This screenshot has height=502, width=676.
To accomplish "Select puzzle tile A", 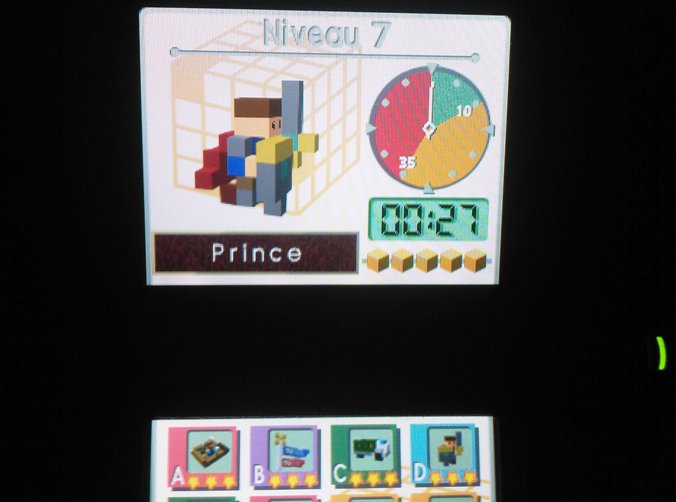I will (204, 457).
